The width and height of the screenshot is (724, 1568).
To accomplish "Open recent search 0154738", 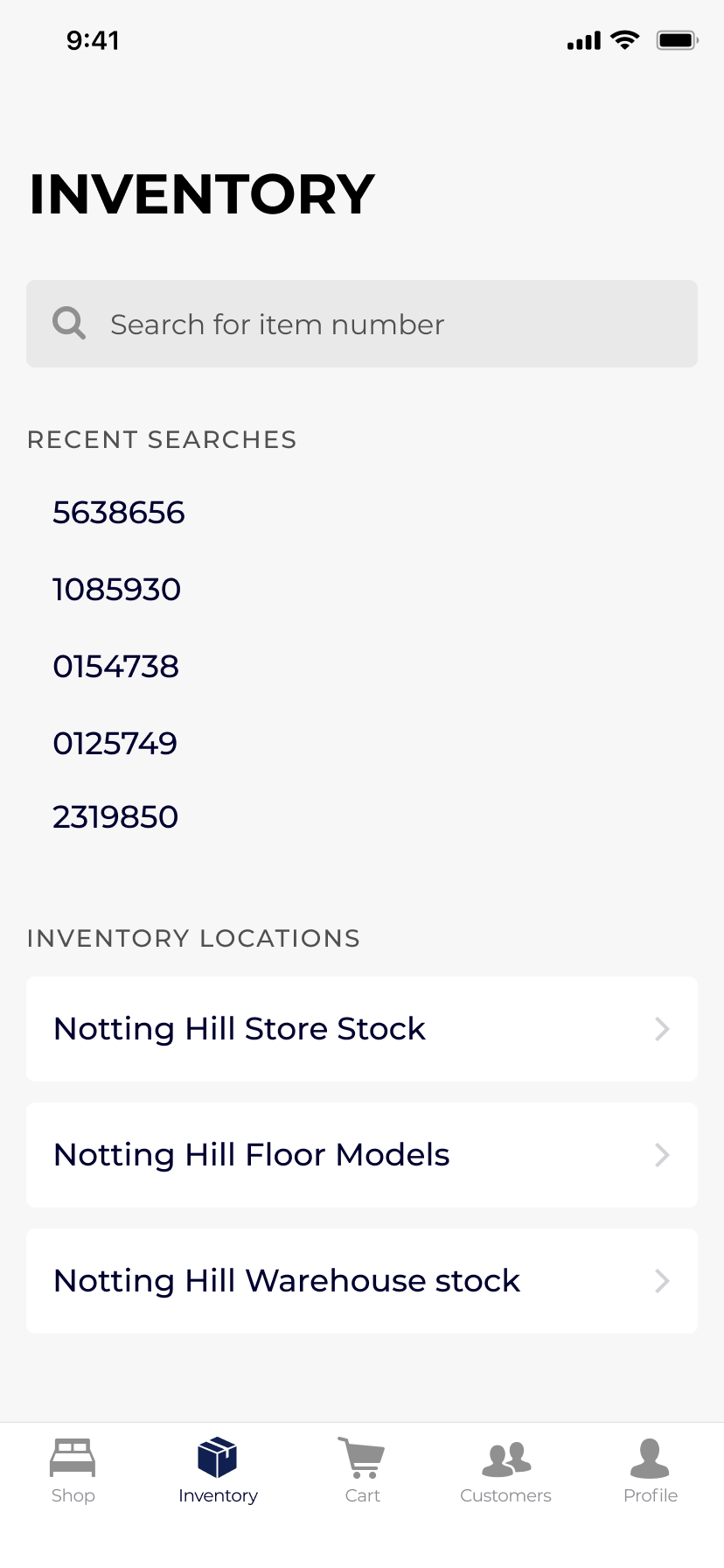I will (116, 667).
